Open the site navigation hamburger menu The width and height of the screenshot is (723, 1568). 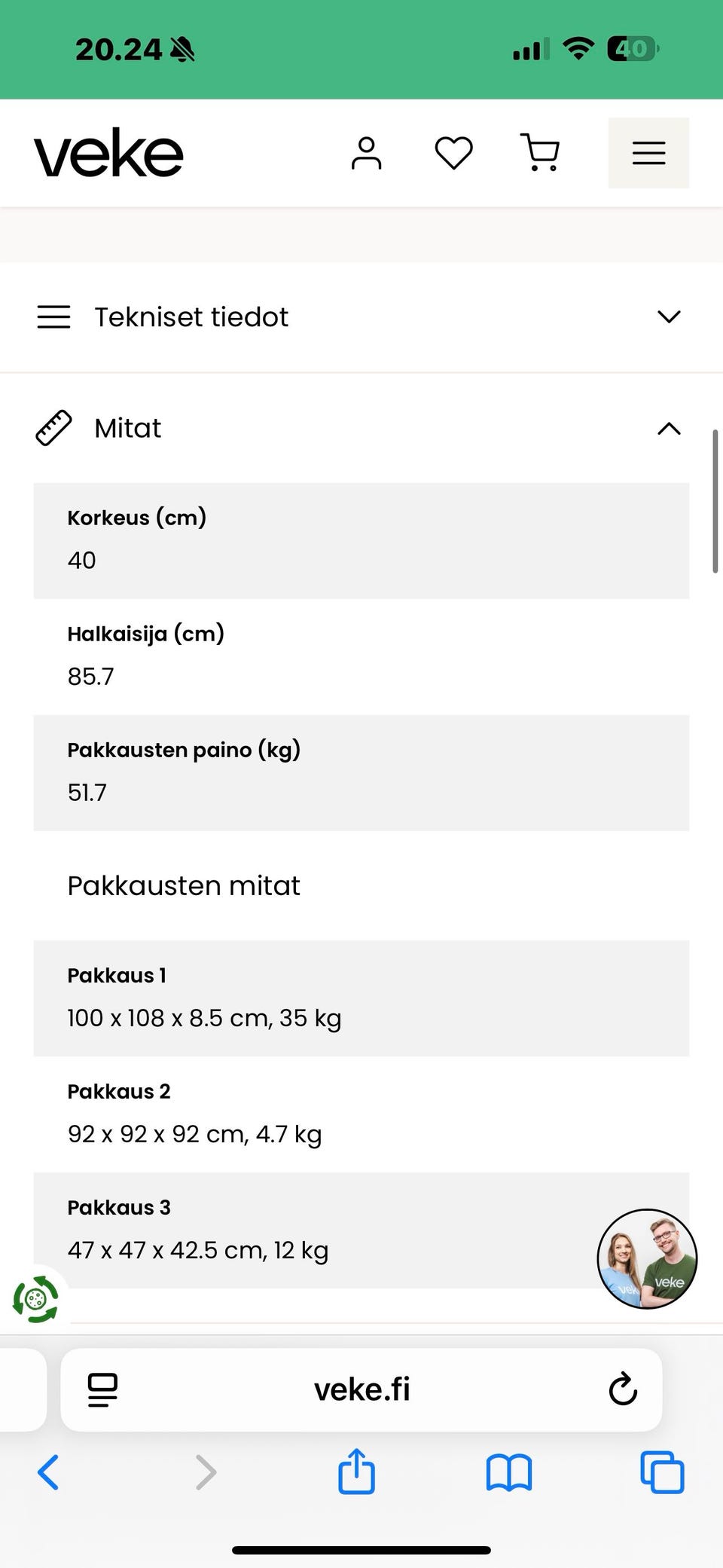[648, 152]
